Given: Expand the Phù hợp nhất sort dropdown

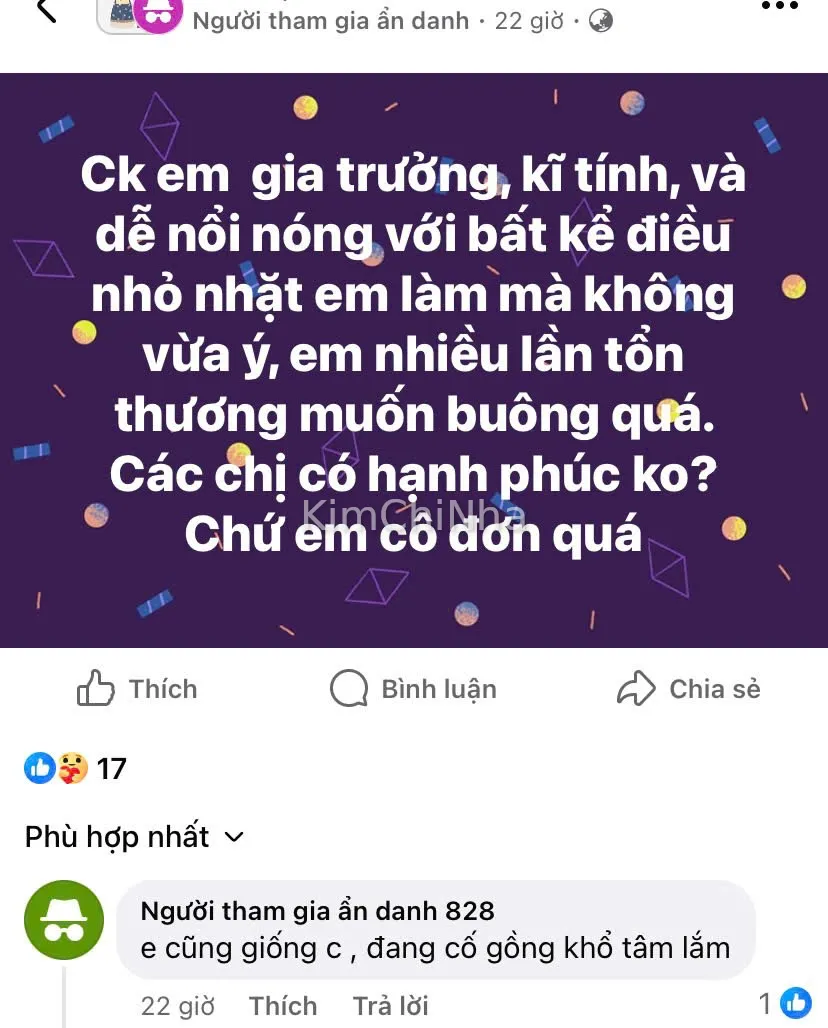Looking at the screenshot, I should (134, 836).
